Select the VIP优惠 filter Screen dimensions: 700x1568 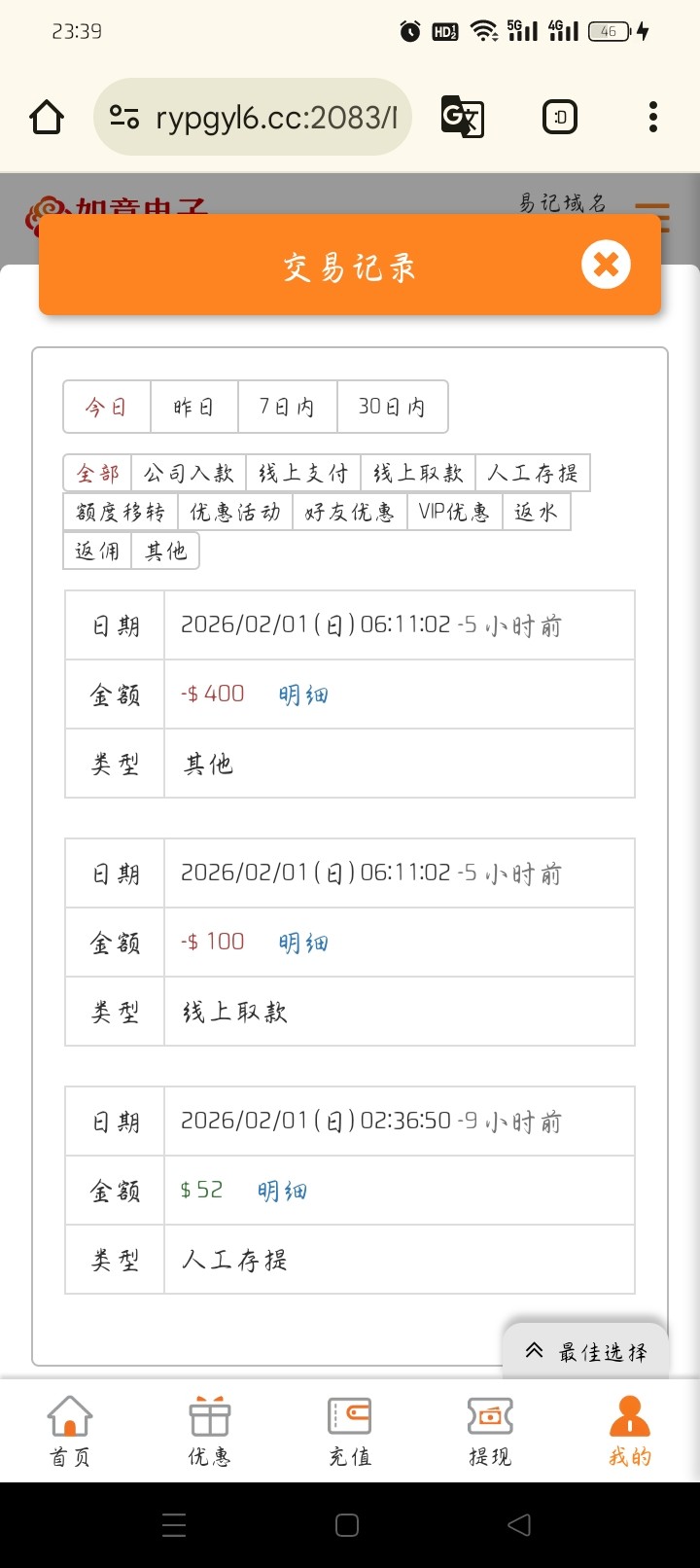(x=454, y=512)
